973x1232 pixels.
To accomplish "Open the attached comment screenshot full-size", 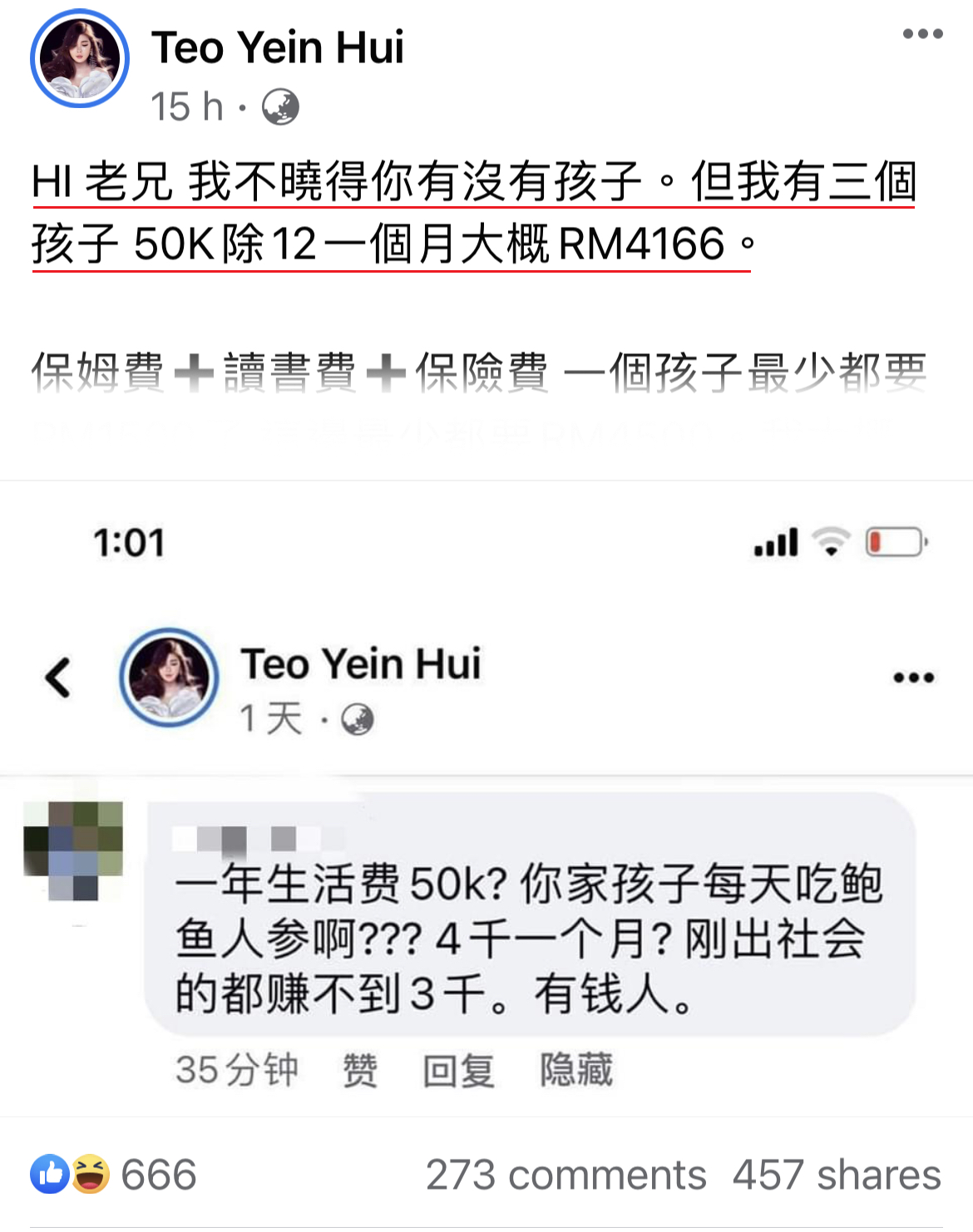I will (486, 798).
